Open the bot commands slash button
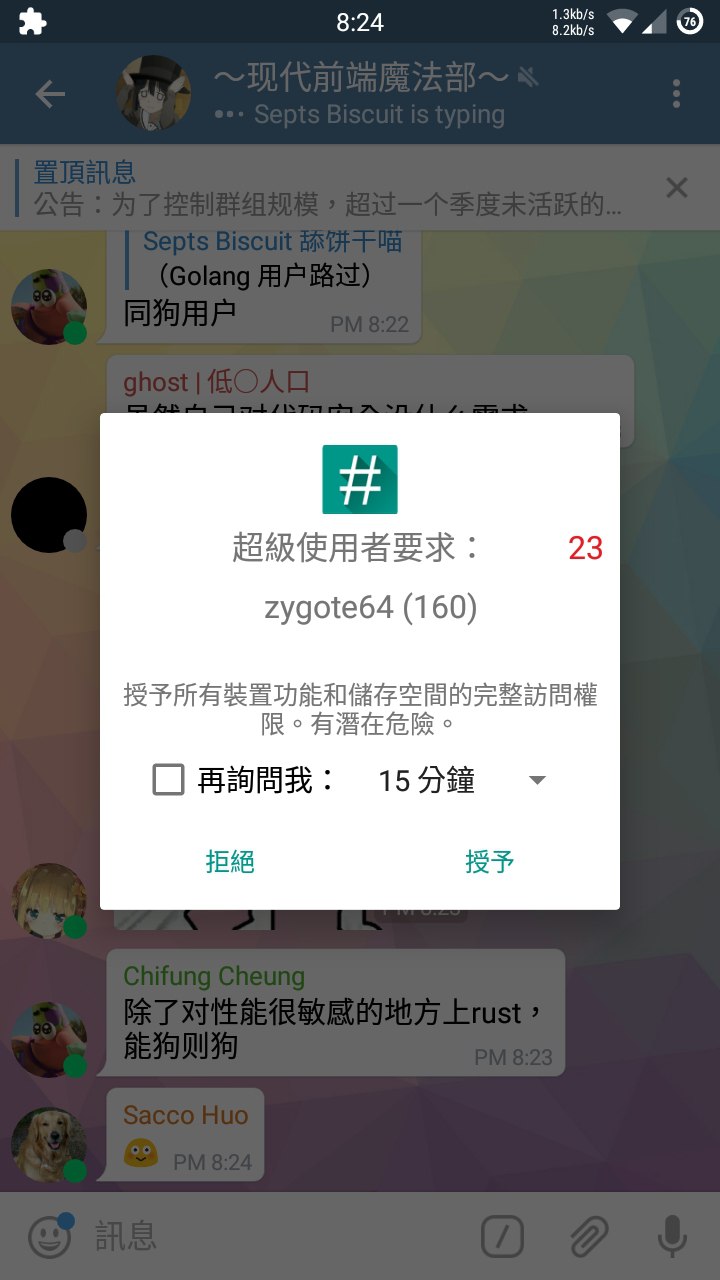 pyautogui.click(x=502, y=1237)
